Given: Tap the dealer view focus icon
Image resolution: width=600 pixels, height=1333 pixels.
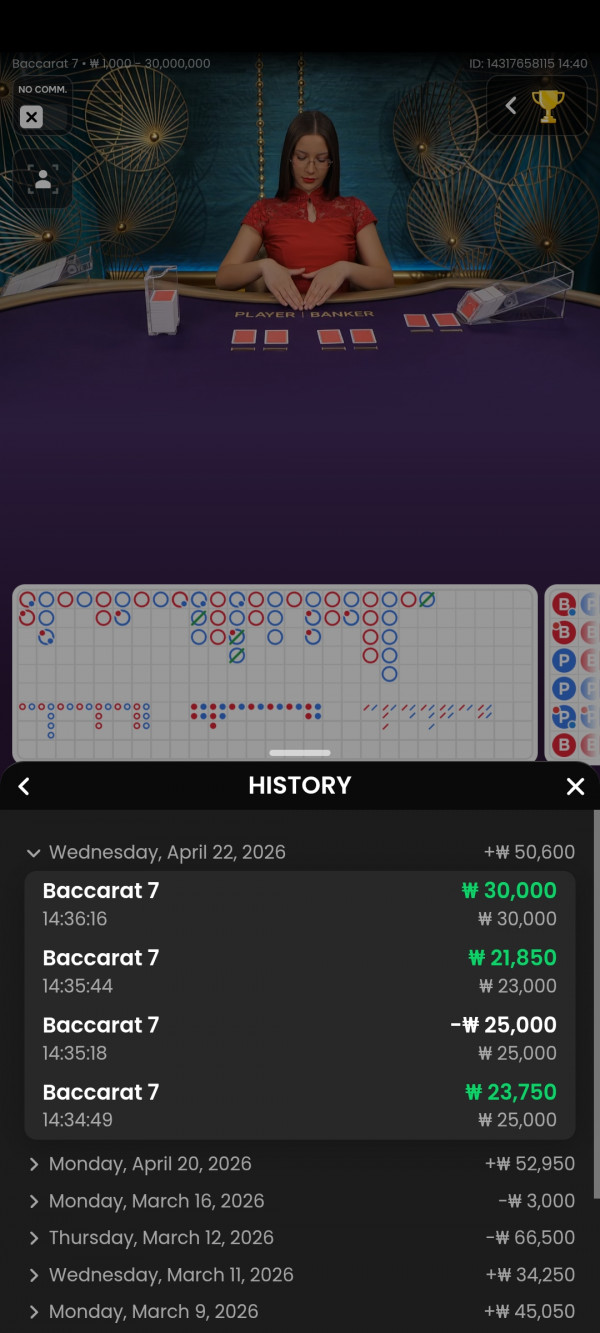Looking at the screenshot, I should point(42,180).
